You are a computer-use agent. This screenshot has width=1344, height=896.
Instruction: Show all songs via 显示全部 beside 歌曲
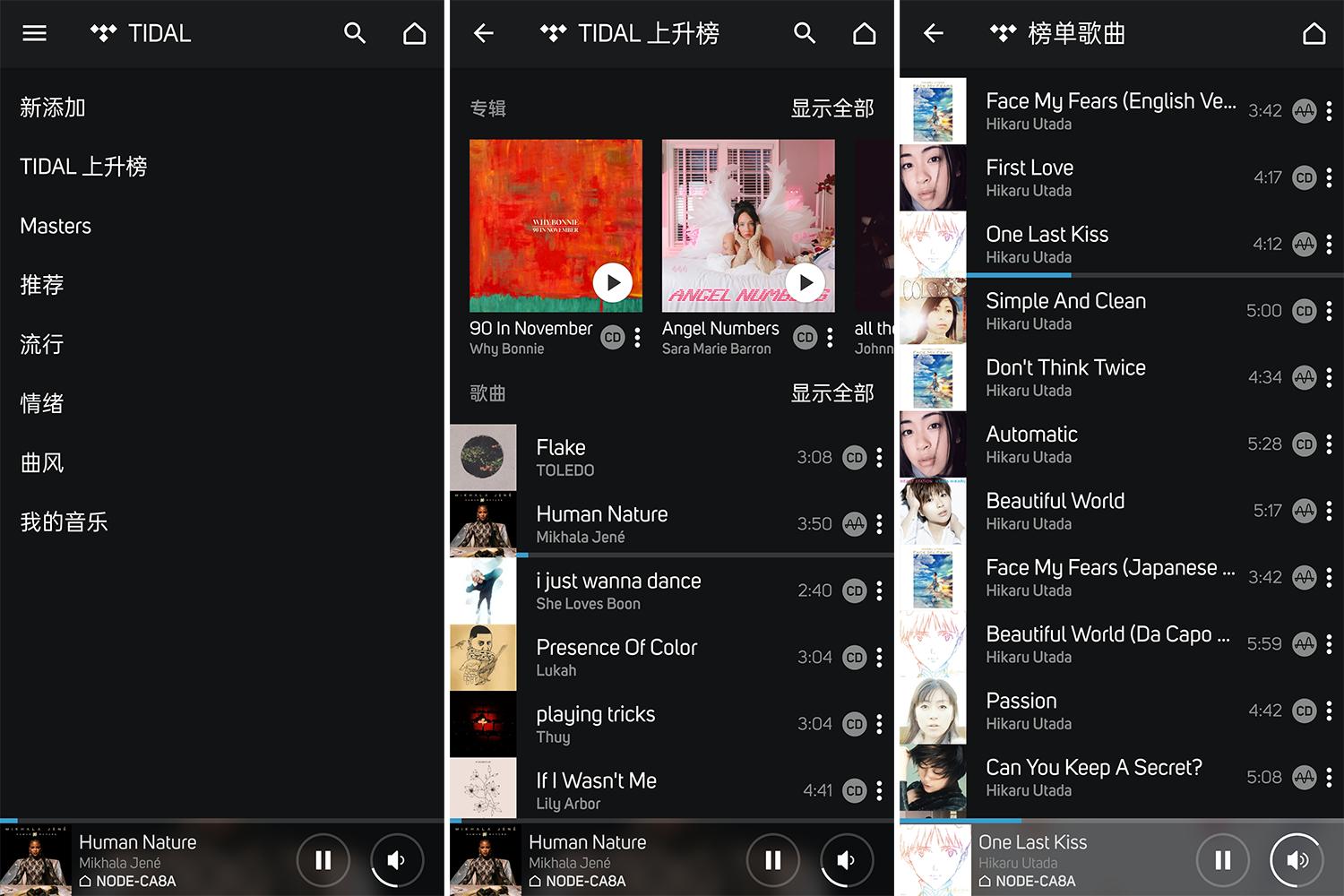coord(831,392)
